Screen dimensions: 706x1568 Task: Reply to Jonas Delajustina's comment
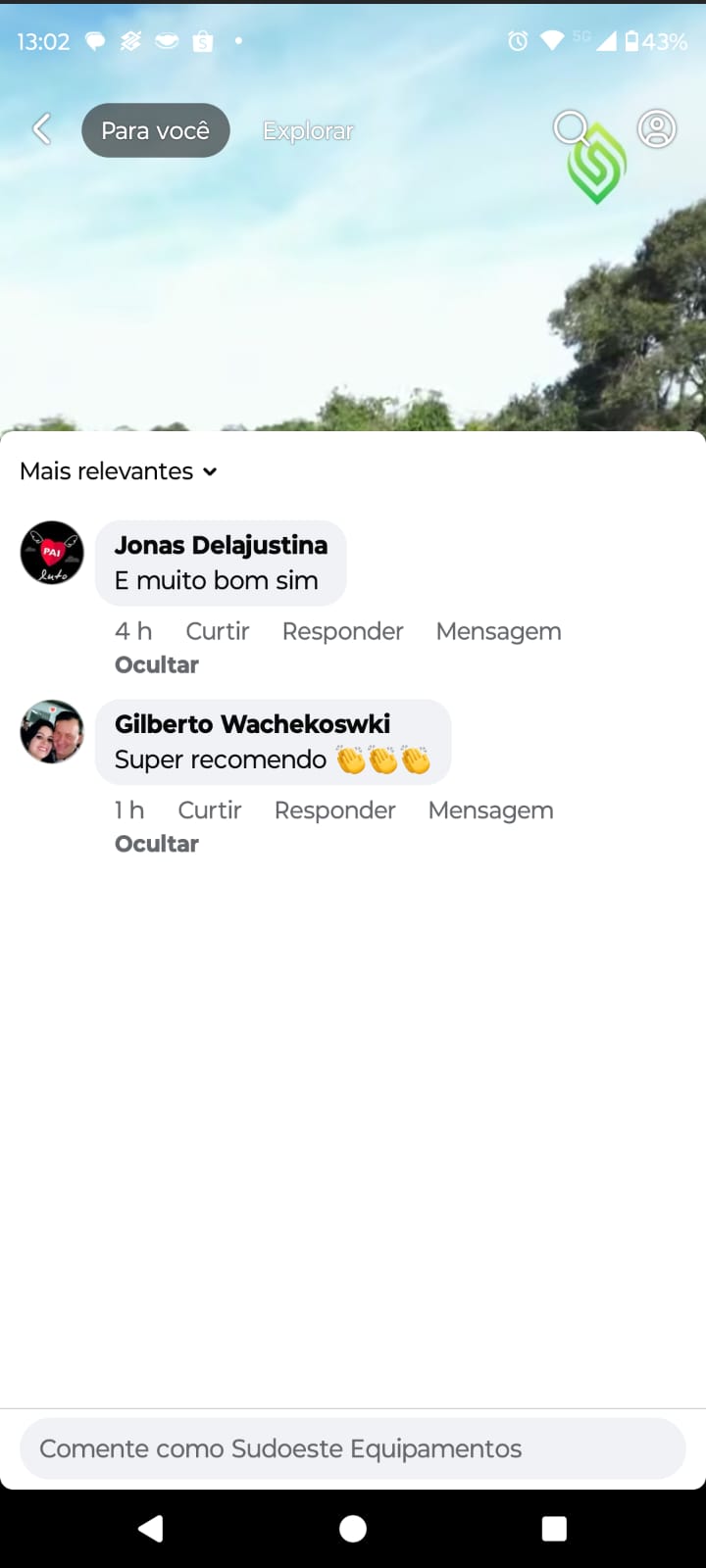pyautogui.click(x=342, y=631)
